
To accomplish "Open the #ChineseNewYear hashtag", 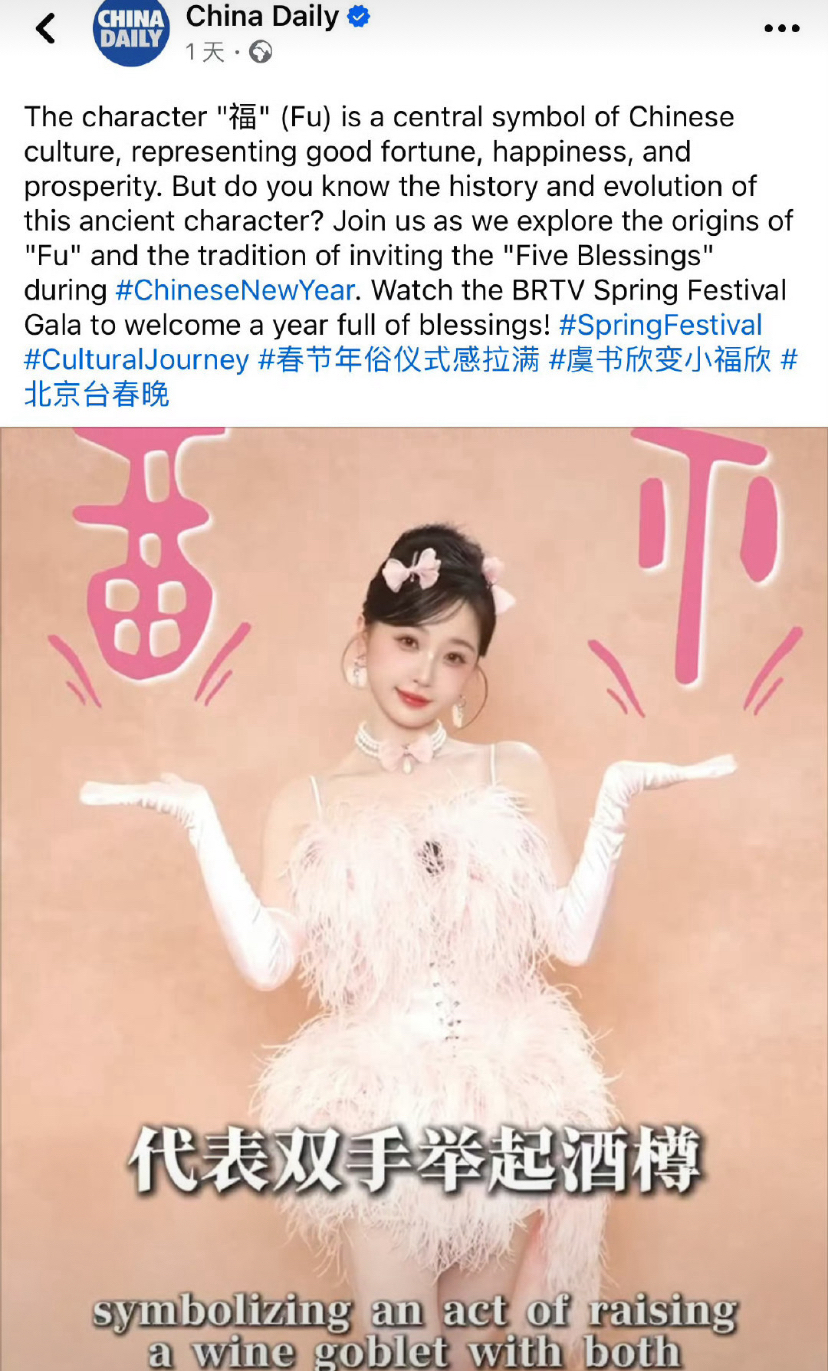I will pyautogui.click(x=235, y=290).
